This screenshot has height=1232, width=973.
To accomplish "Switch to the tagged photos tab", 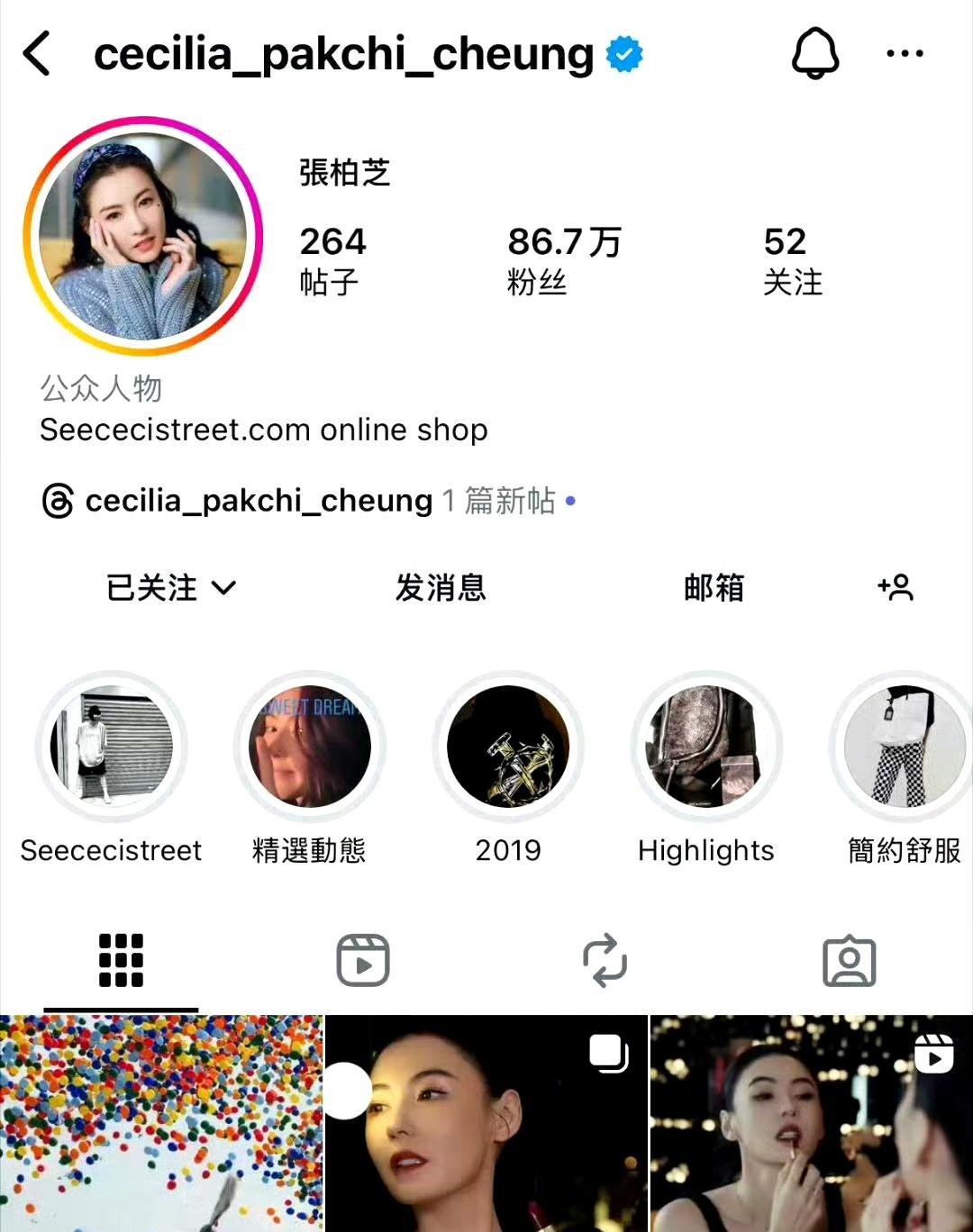I will point(849,960).
